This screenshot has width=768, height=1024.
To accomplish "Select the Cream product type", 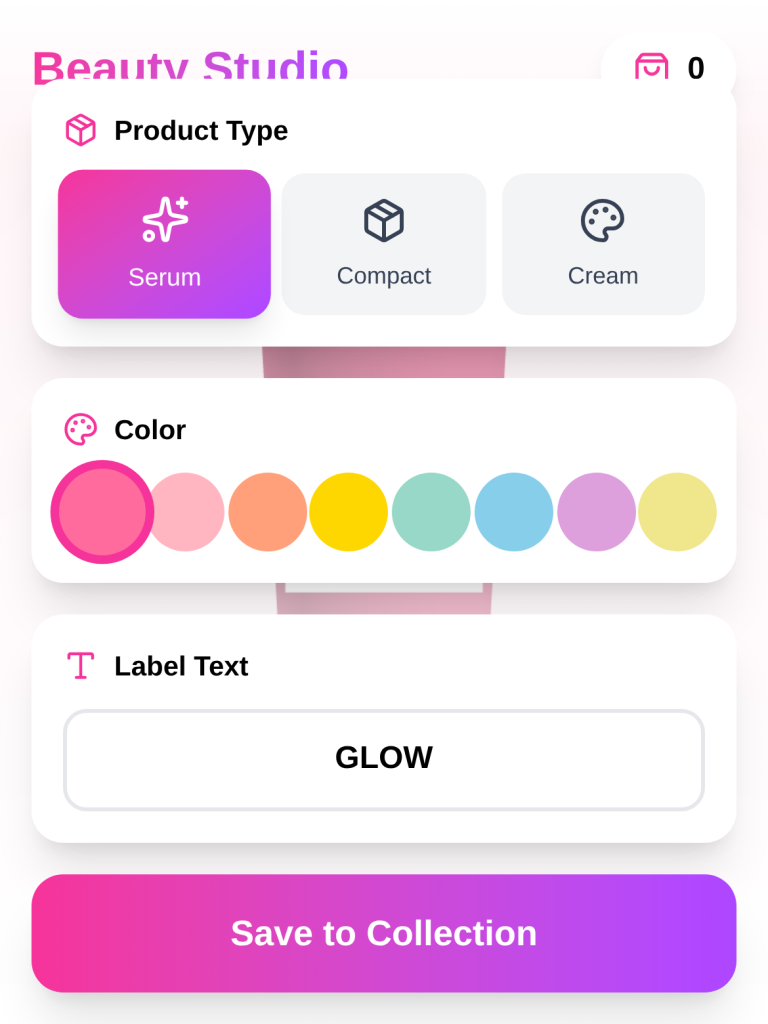I will [602, 243].
